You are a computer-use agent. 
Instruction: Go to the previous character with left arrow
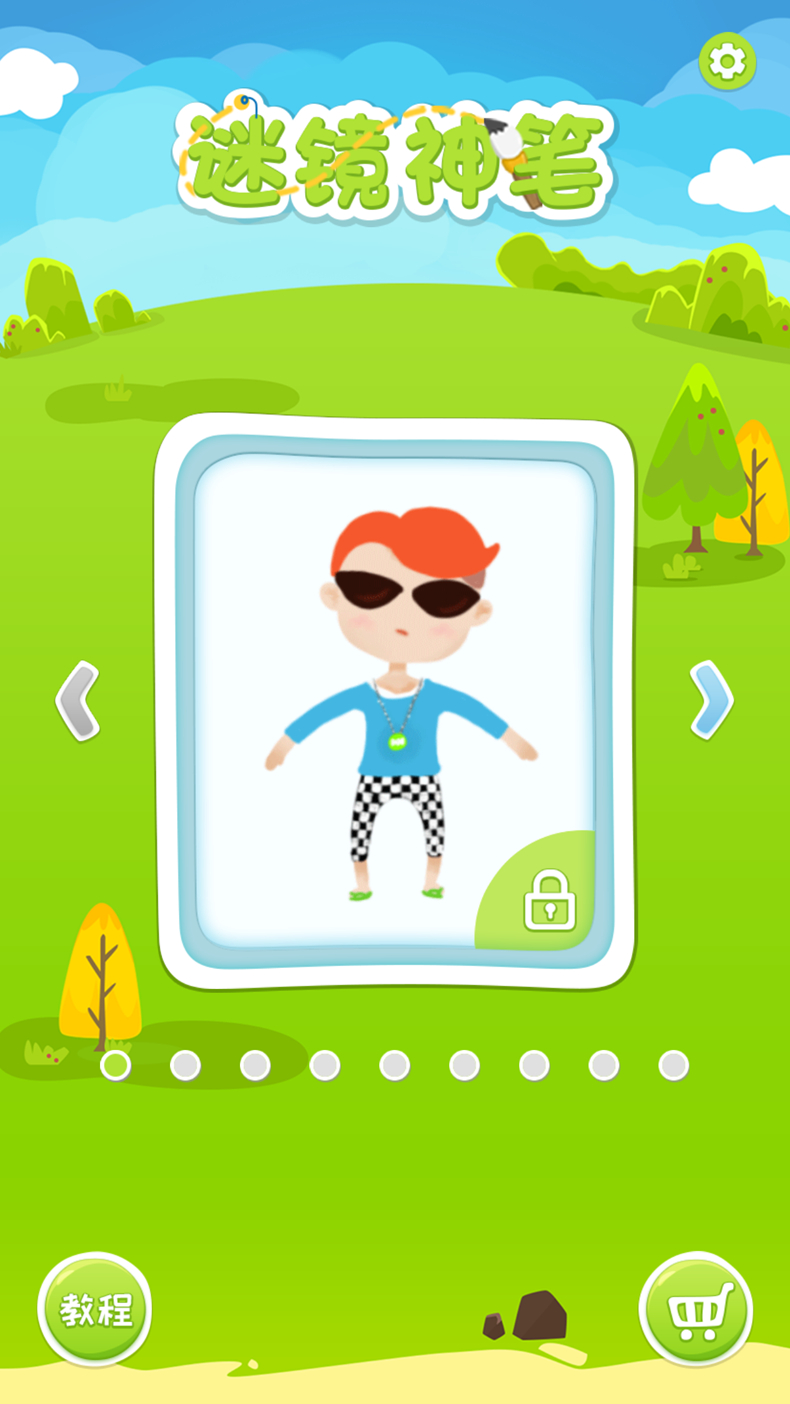pyautogui.click(x=77, y=700)
